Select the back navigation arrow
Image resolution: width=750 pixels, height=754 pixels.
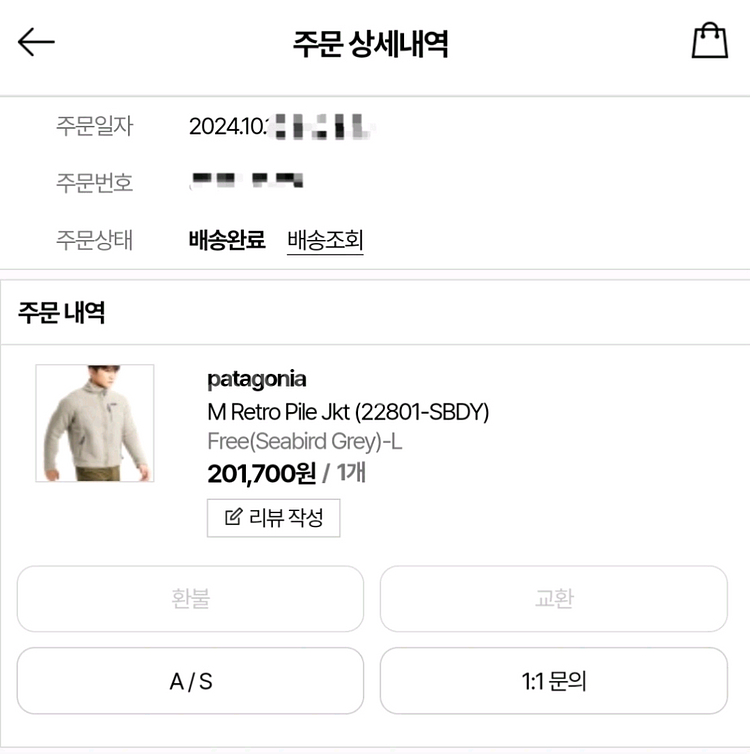(35, 42)
